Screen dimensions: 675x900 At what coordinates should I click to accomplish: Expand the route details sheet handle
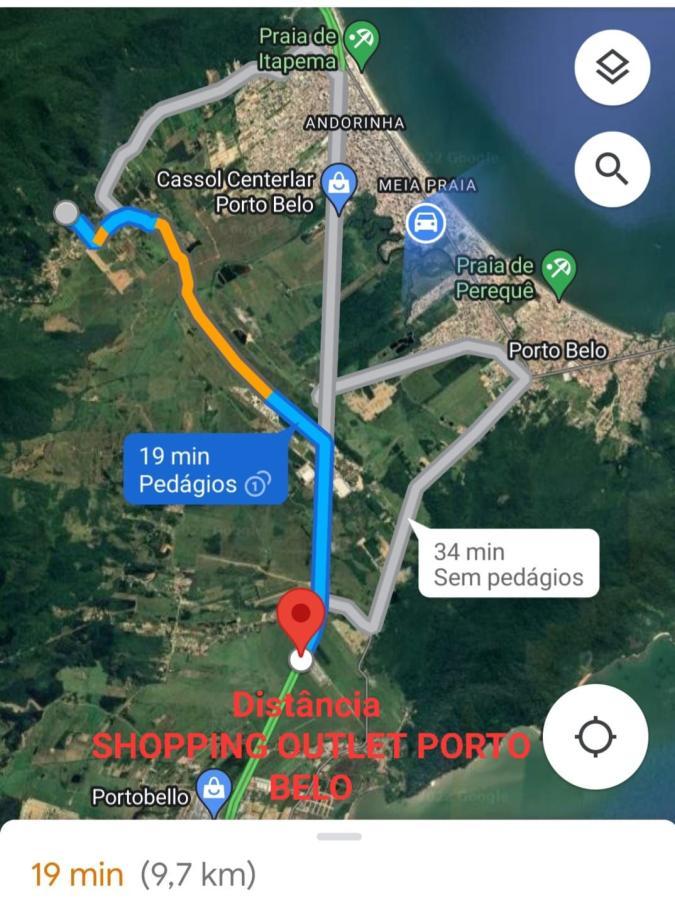[338, 836]
